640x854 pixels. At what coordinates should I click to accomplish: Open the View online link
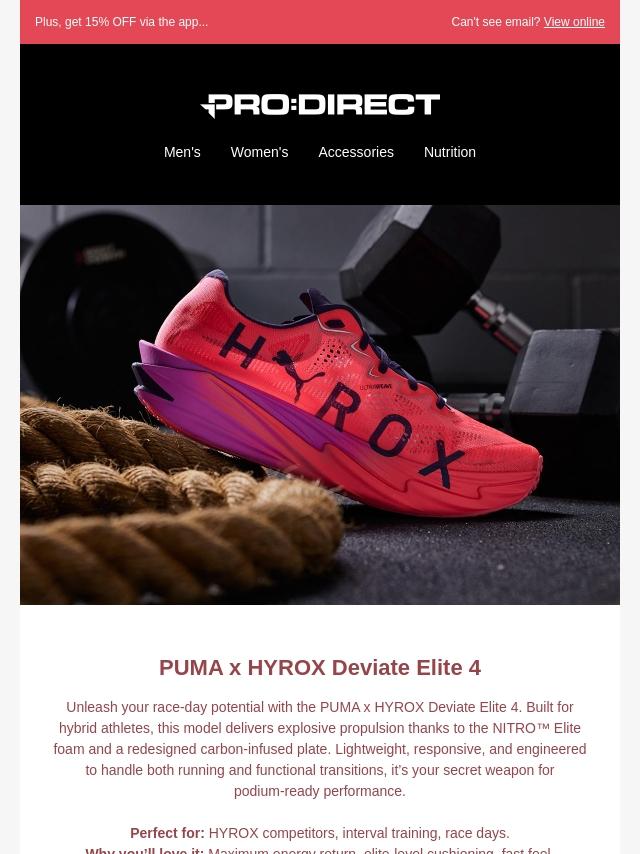click(574, 22)
